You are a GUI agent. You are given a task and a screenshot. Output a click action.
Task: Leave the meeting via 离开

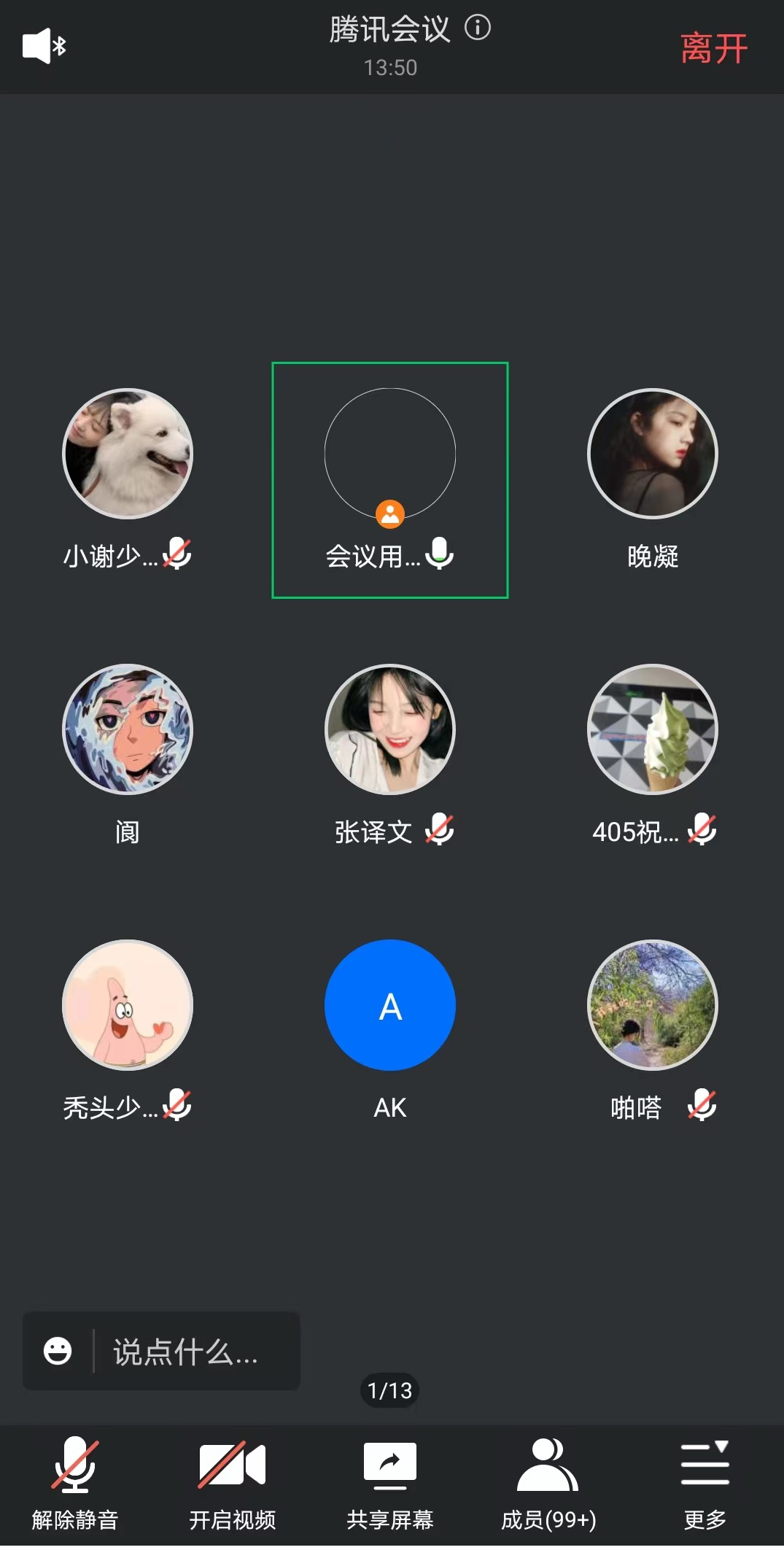point(713,49)
